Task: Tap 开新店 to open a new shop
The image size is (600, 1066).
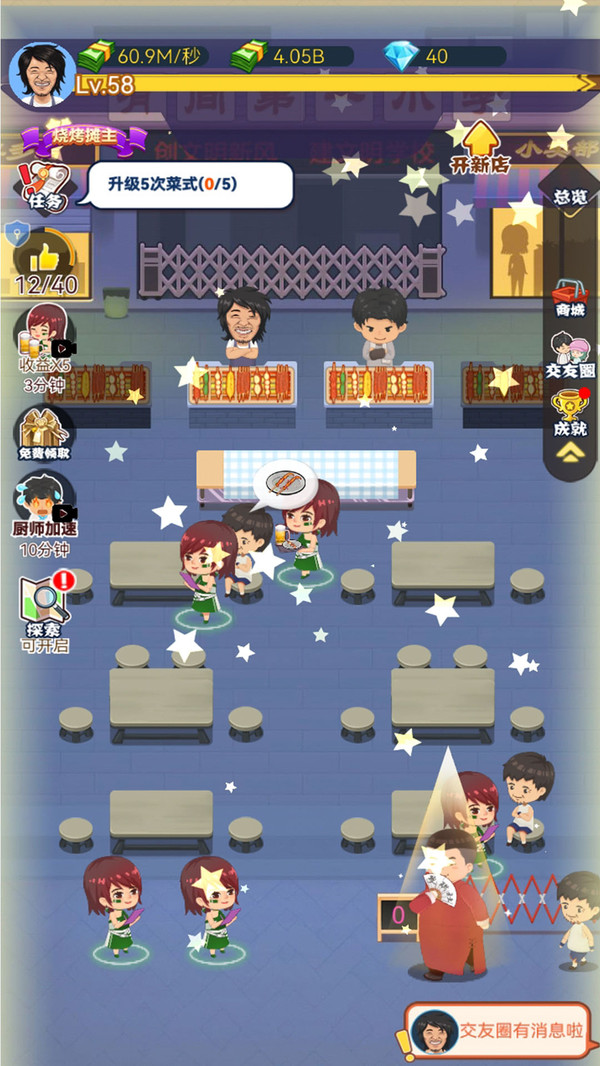Action: click(x=480, y=148)
